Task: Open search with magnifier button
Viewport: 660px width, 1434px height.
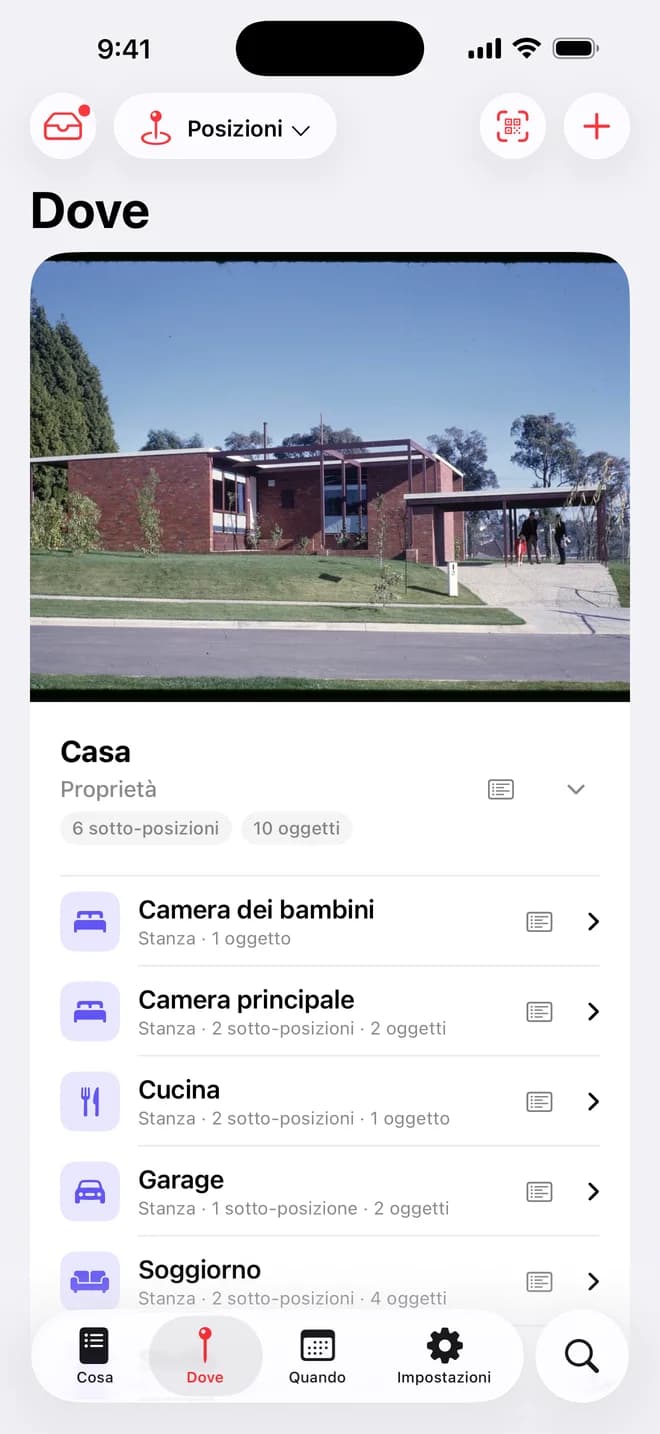Action: click(582, 1356)
